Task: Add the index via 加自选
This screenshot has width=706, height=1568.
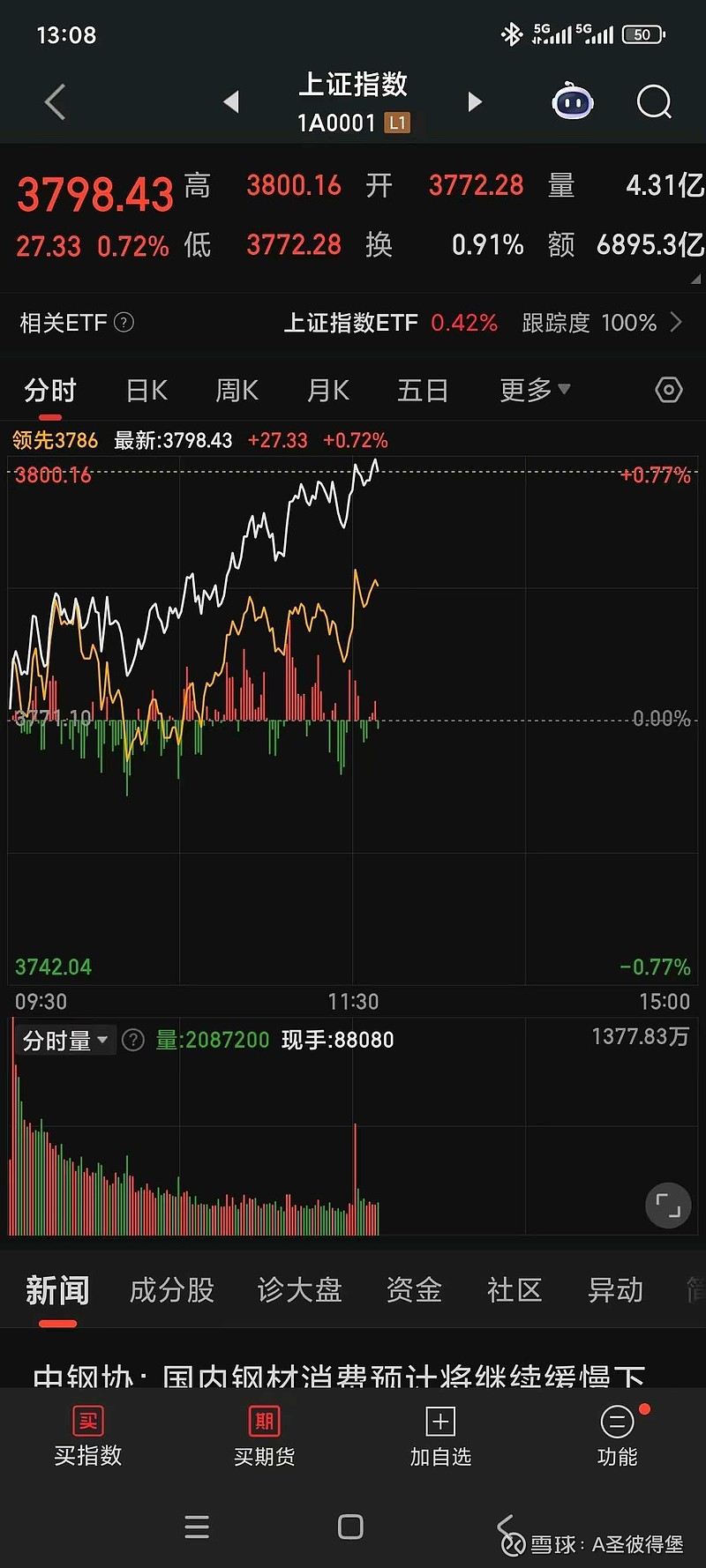Action: click(440, 1436)
